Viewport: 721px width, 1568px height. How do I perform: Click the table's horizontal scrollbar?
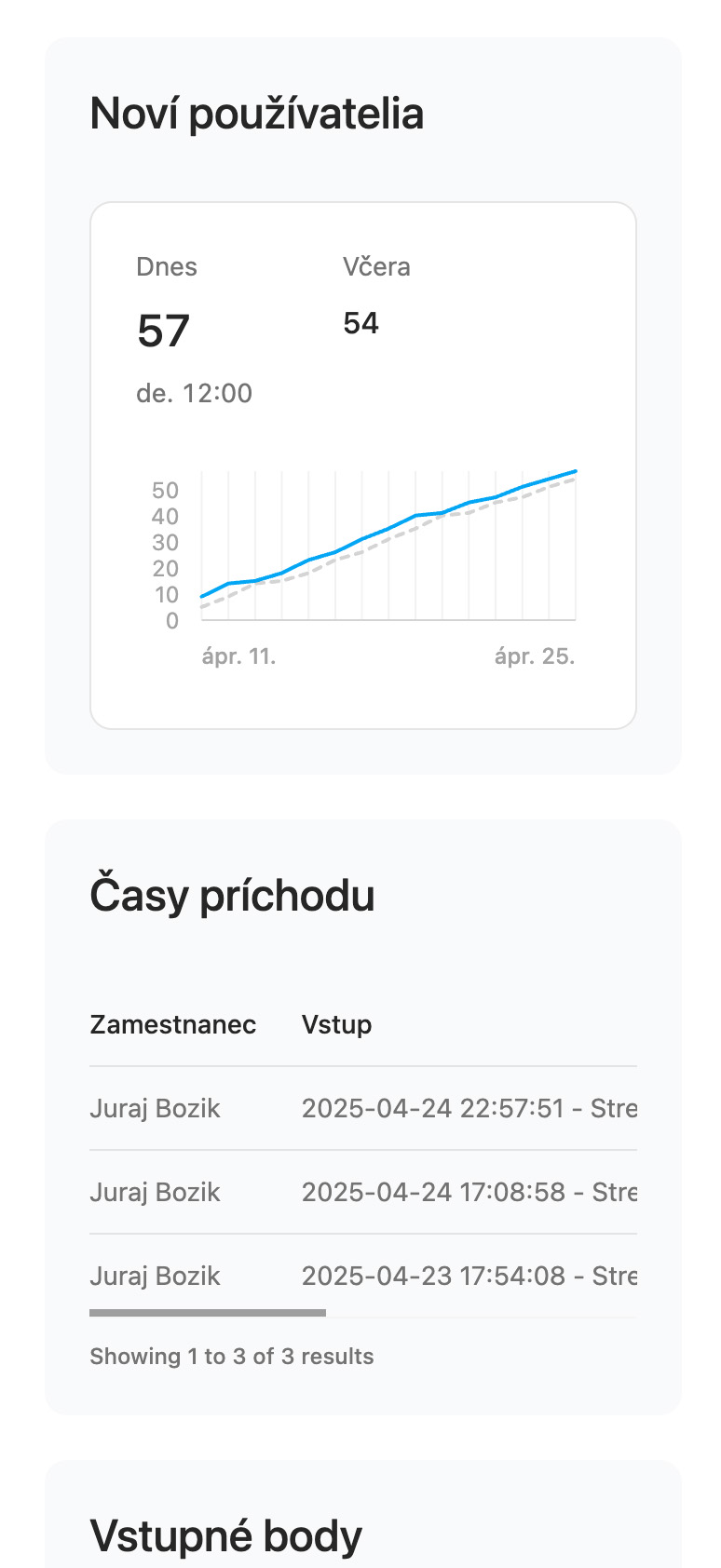click(x=208, y=1313)
